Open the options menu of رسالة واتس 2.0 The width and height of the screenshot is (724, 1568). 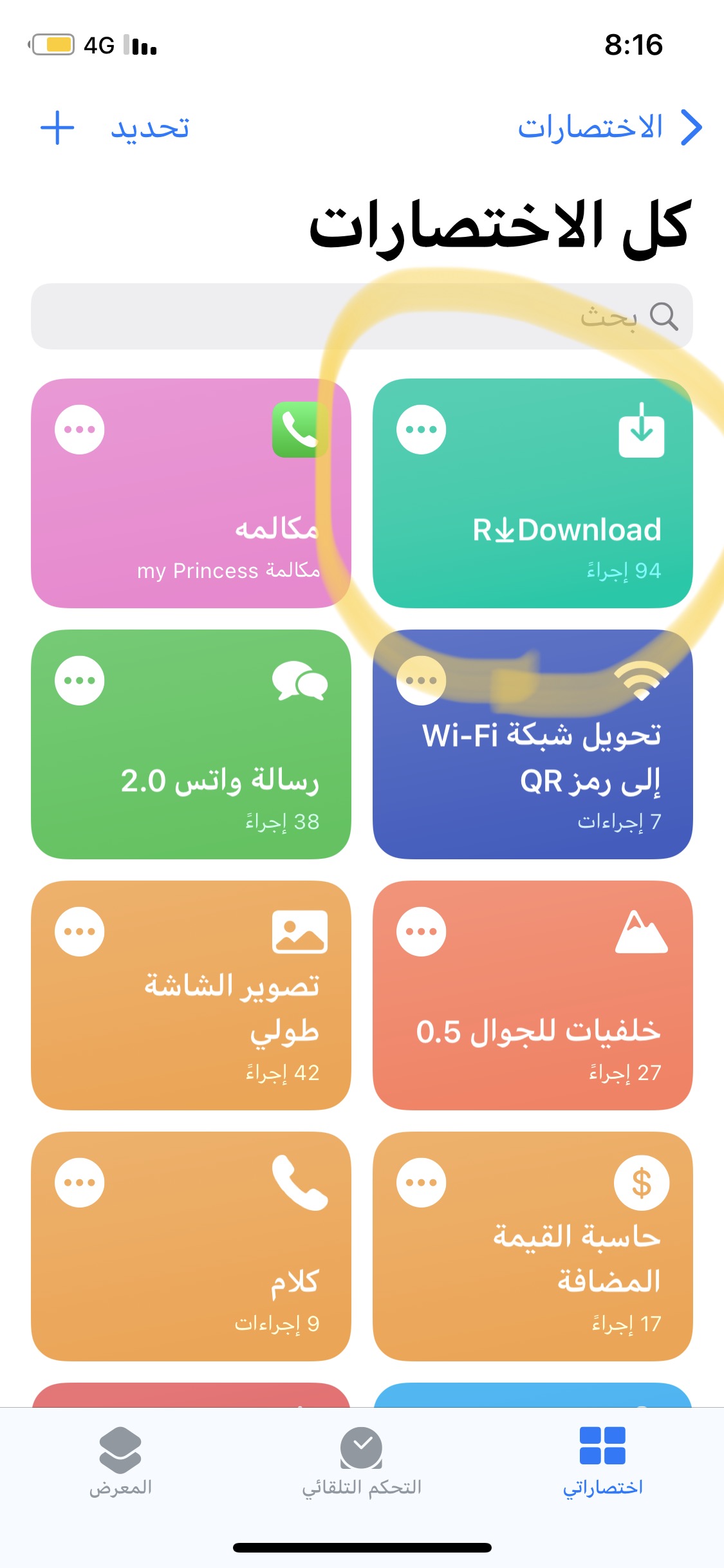[80, 680]
